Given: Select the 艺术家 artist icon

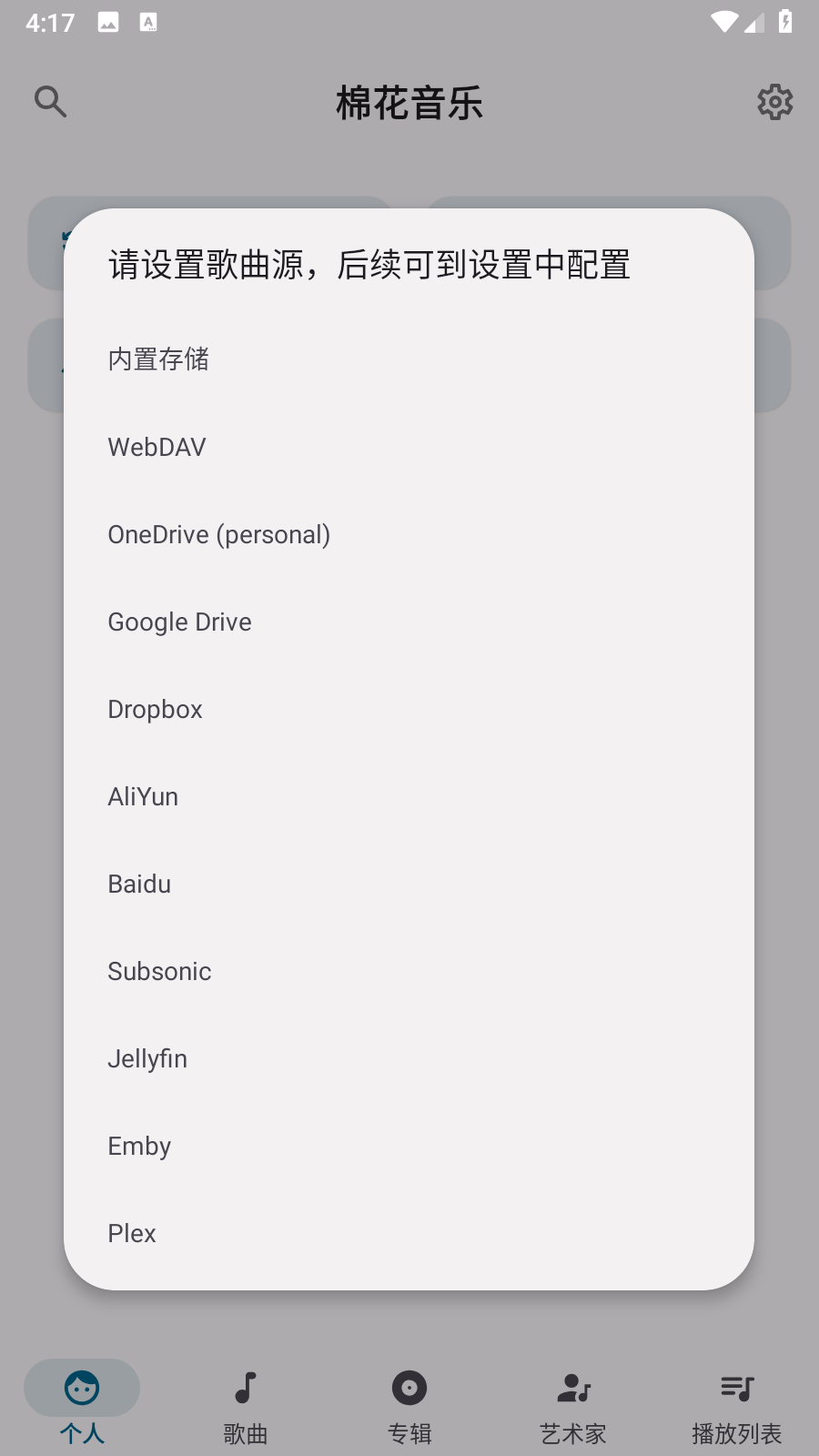Looking at the screenshot, I should point(573,1388).
